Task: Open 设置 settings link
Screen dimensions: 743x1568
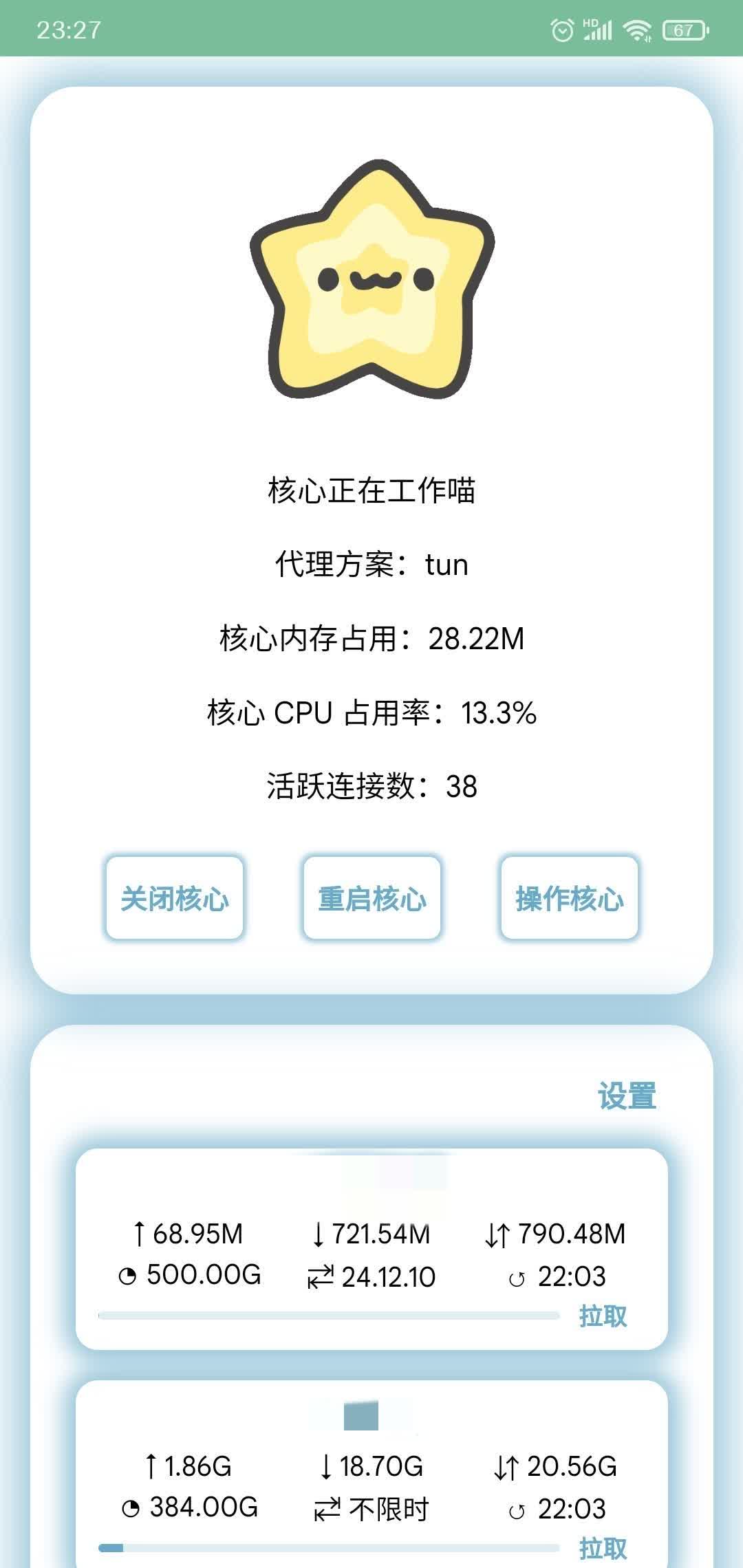Action: (x=626, y=1096)
